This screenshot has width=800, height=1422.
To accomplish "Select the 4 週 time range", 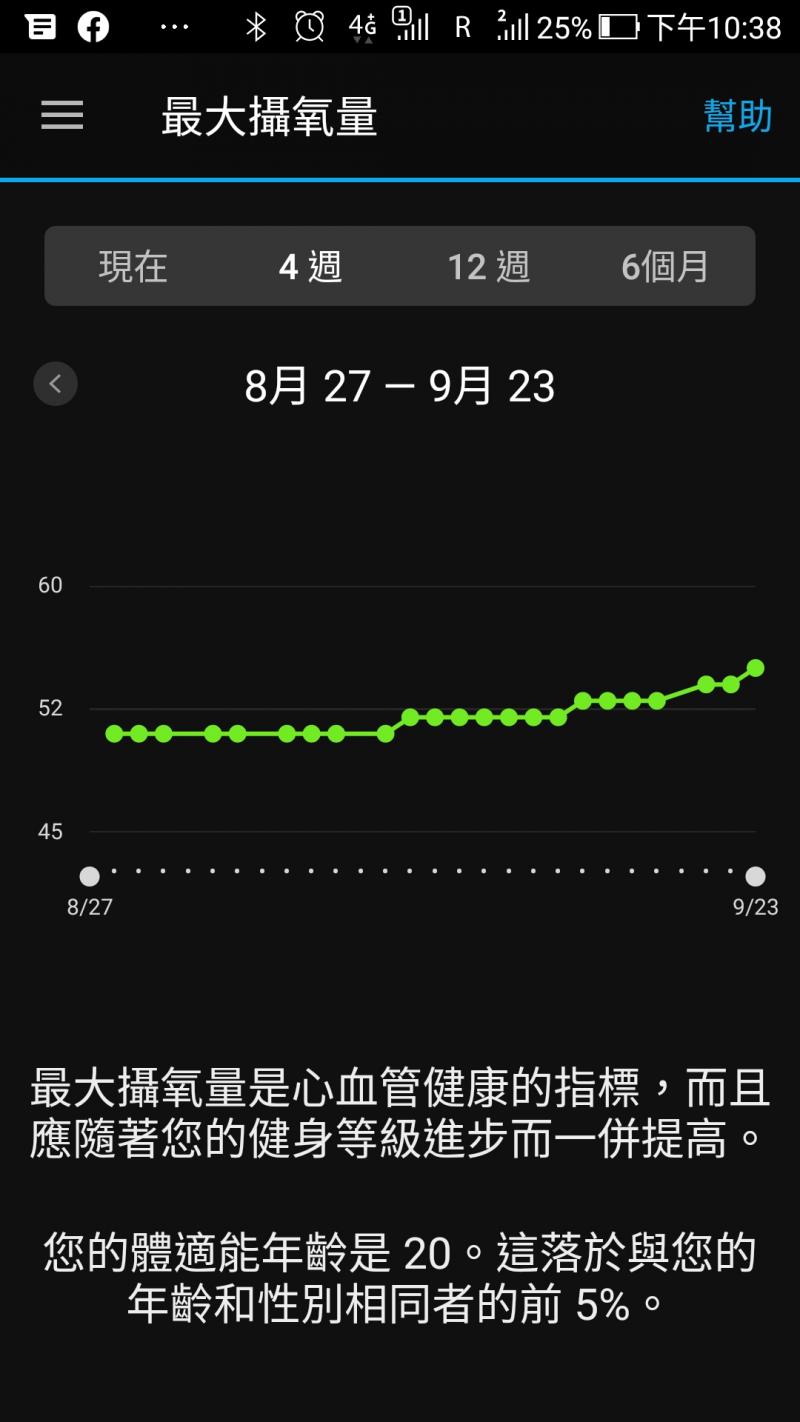I will 310,267.
